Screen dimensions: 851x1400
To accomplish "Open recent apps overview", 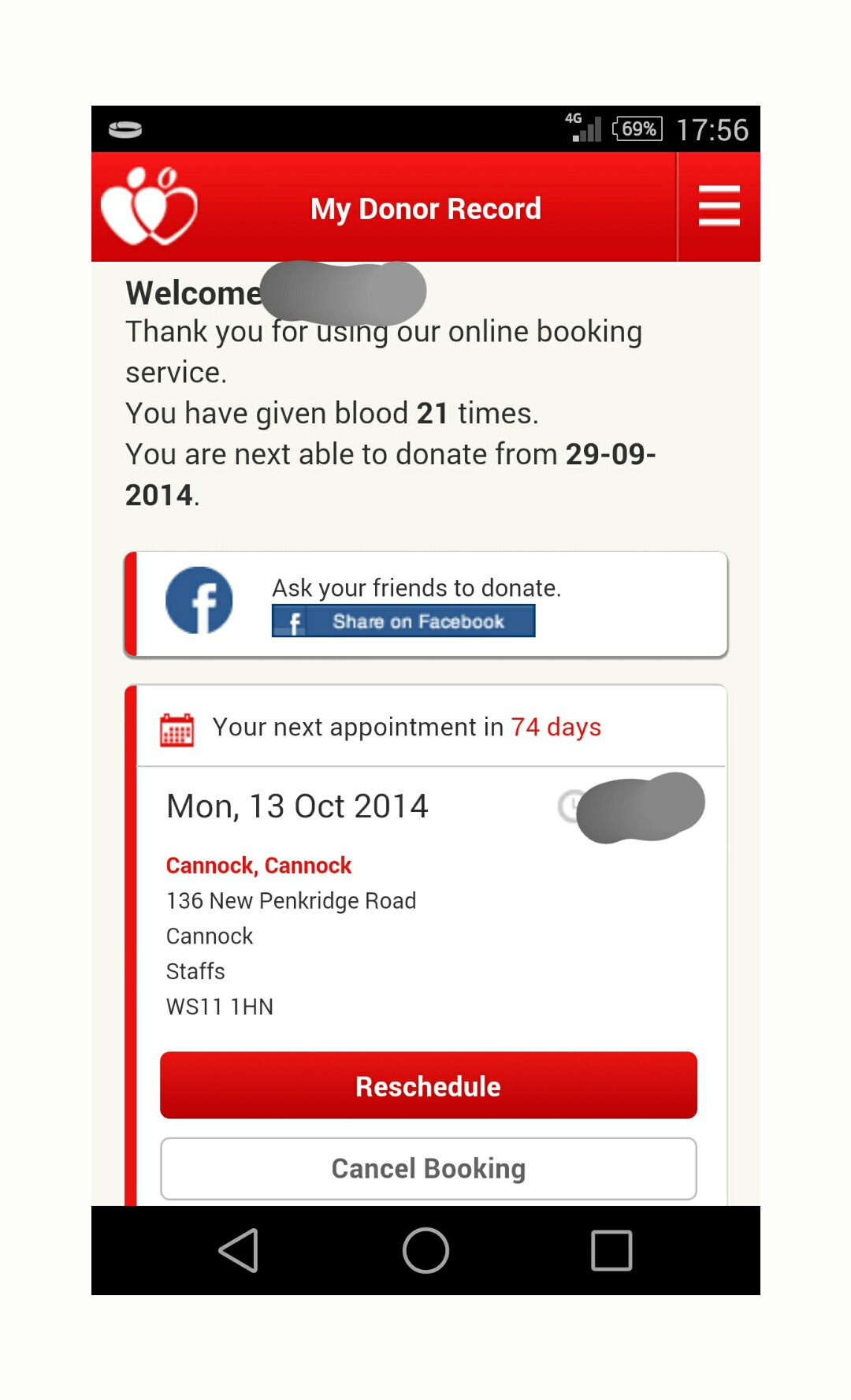I will click(611, 1250).
